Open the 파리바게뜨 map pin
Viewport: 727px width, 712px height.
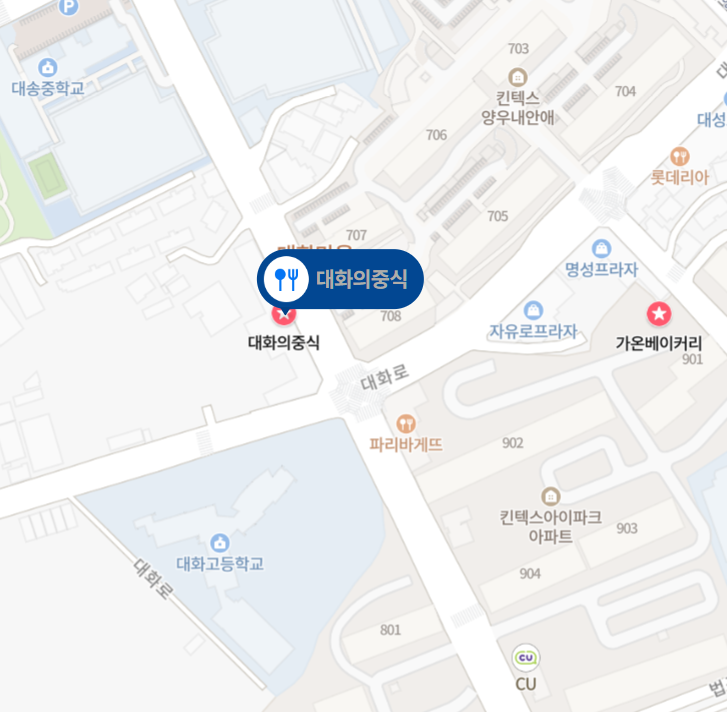click(x=406, y=423)
